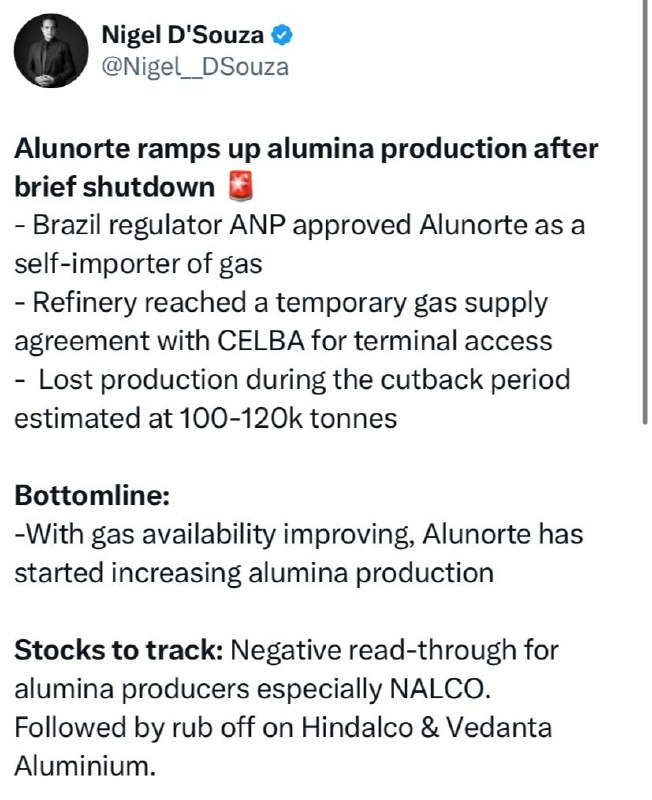Open the @Nigel__DSouza handle
This screenshot has width=652, height=800.
pyautogui.click(x=195, y=67)
